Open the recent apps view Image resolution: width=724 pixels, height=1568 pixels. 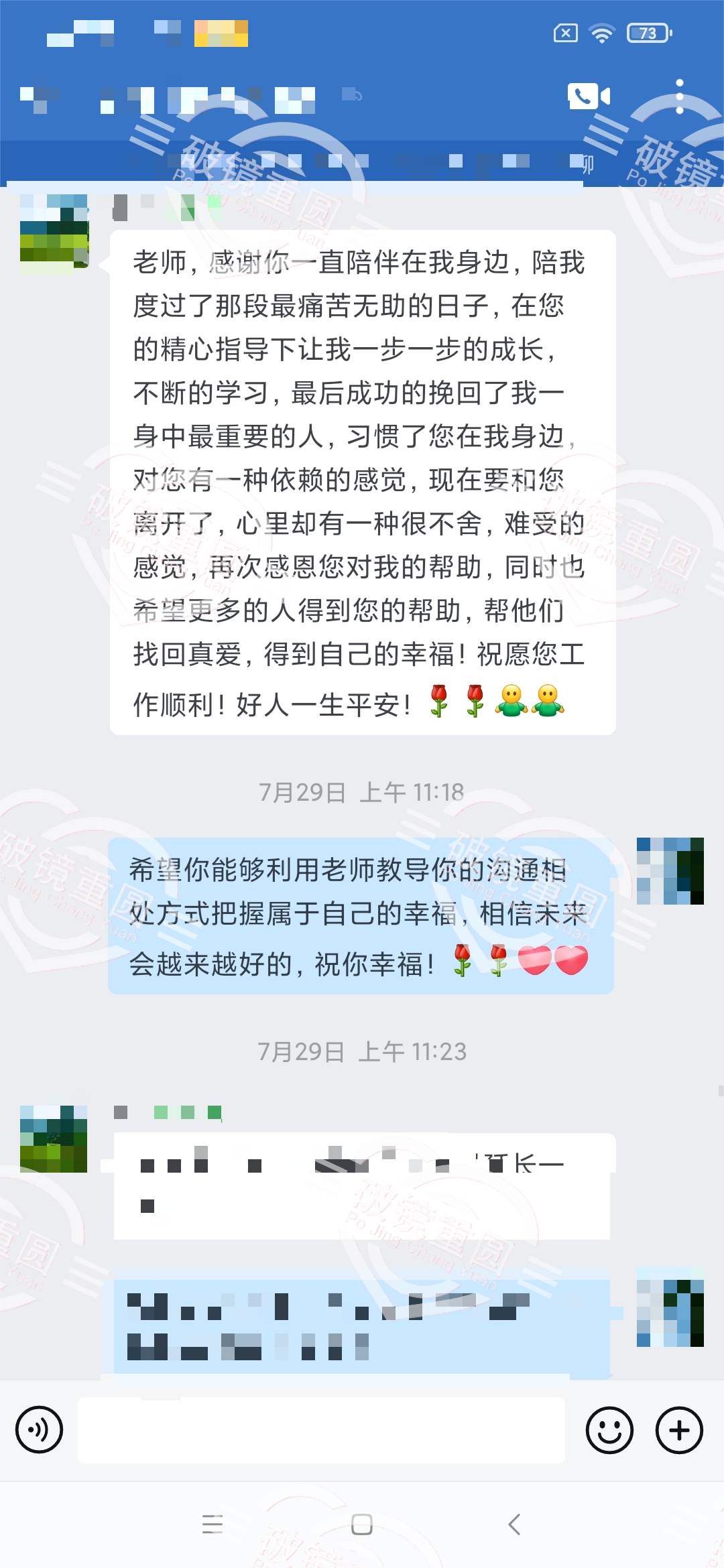(213, 1524)
